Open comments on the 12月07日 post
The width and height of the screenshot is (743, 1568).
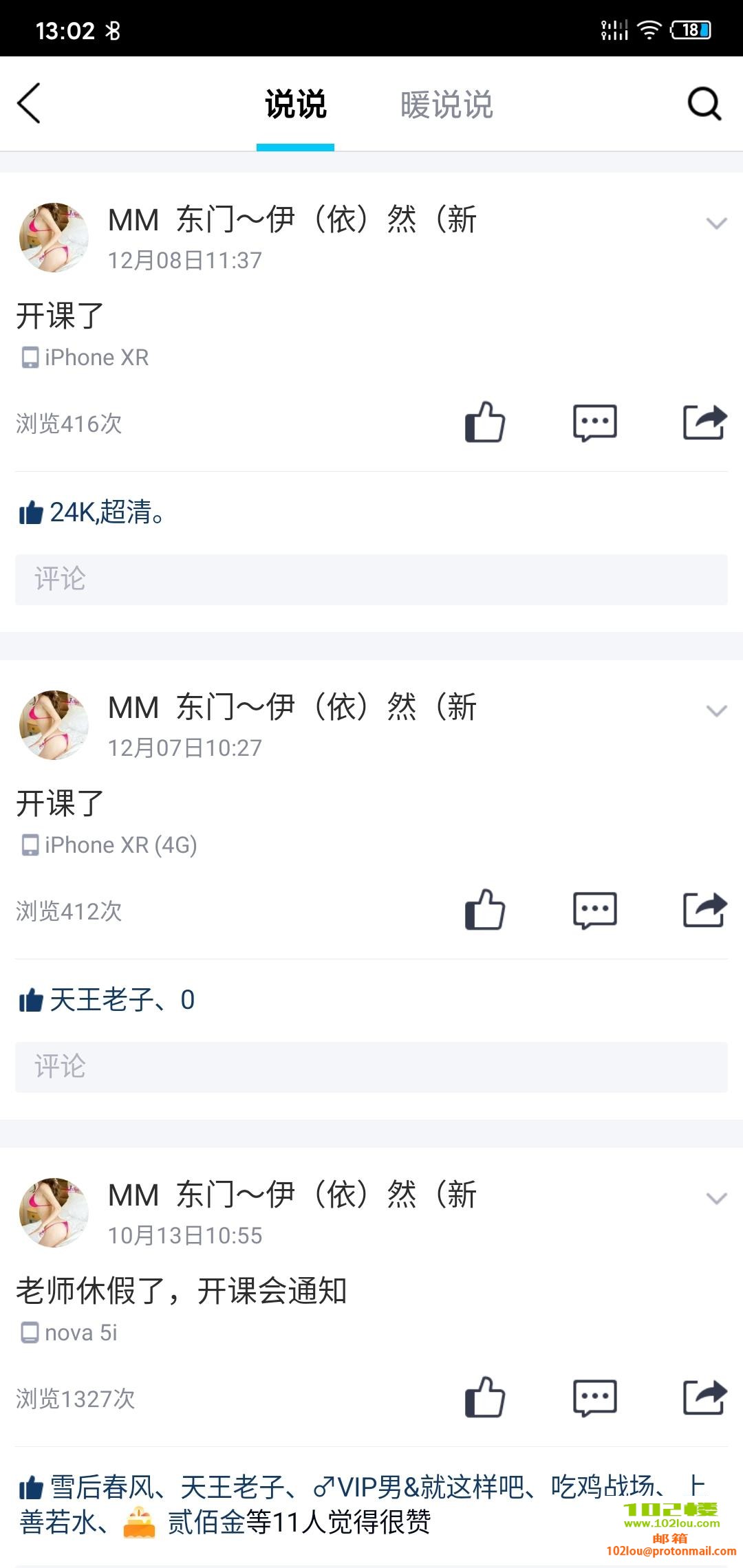(594, 909)
